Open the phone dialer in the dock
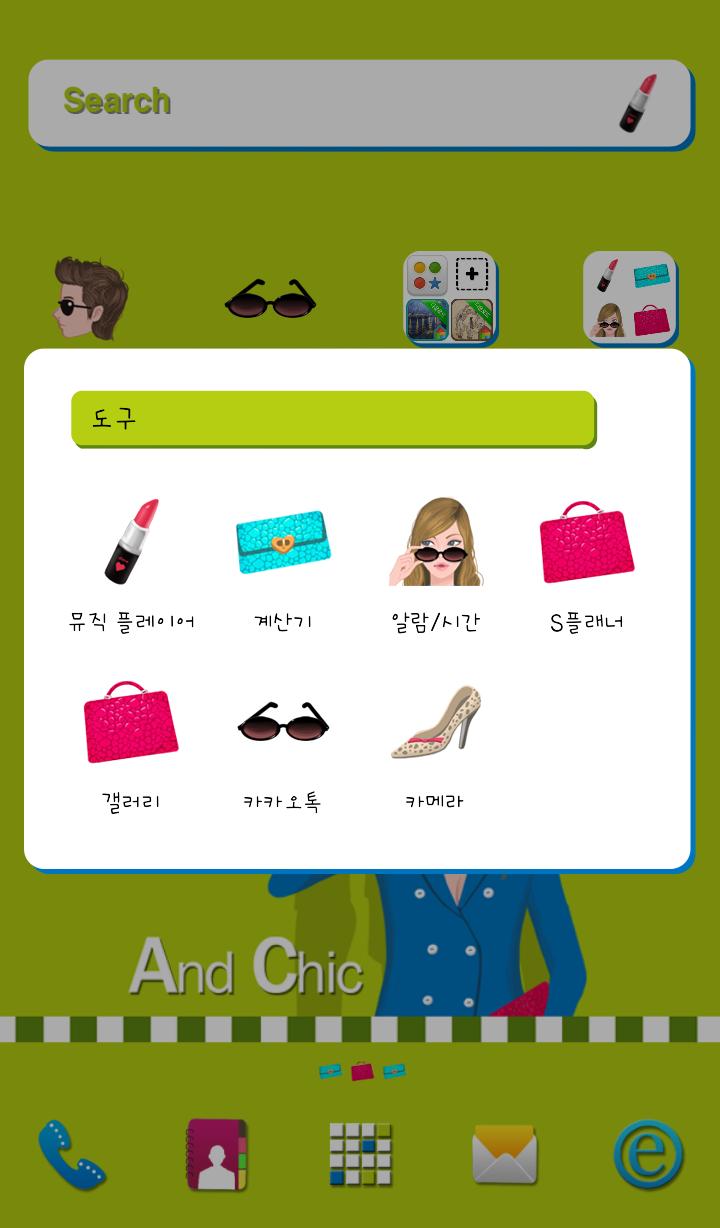Viewport: 720px width, 1228px height. coord(72,1155)
